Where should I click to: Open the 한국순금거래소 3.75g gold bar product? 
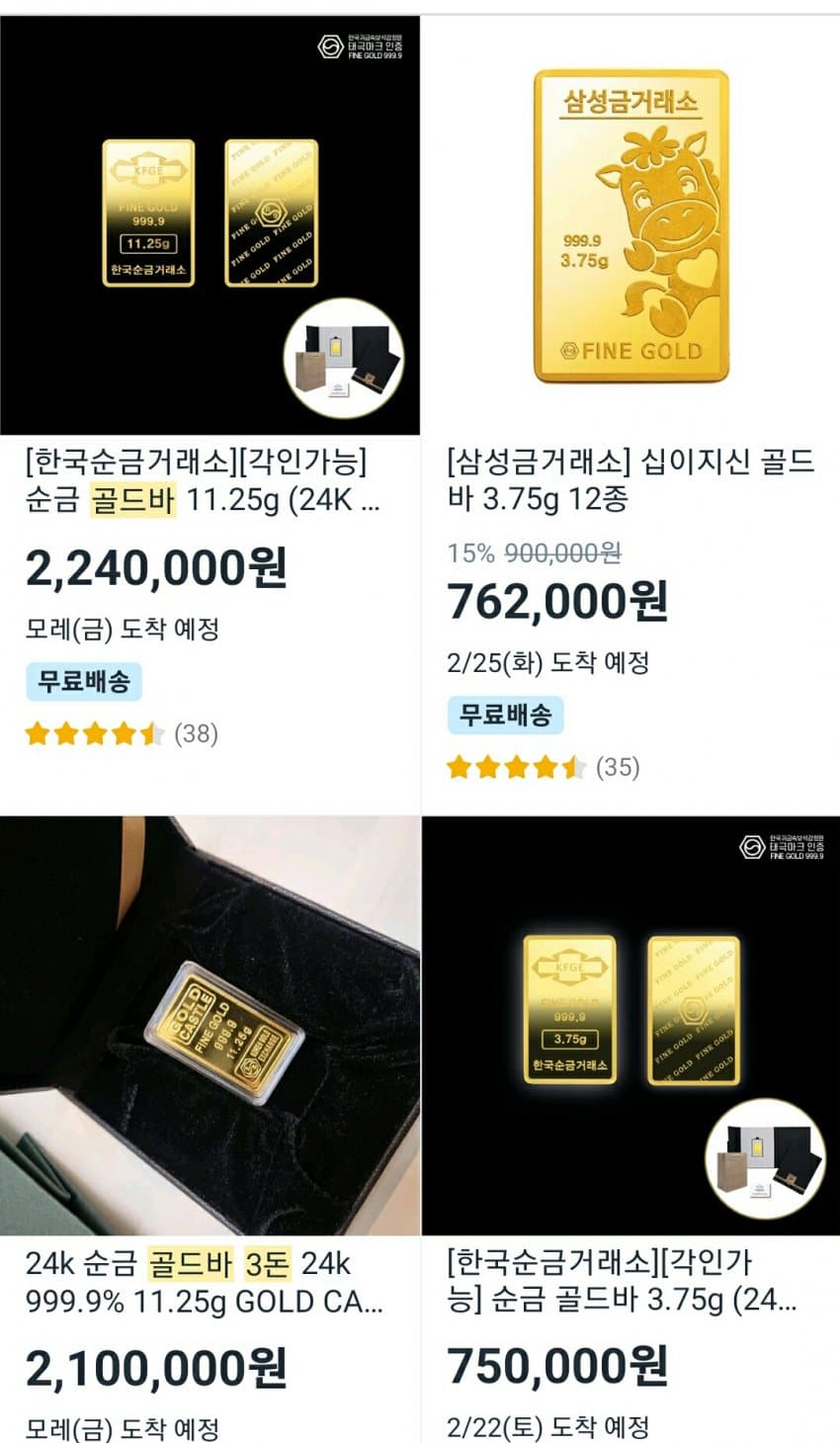[630, 1026]
